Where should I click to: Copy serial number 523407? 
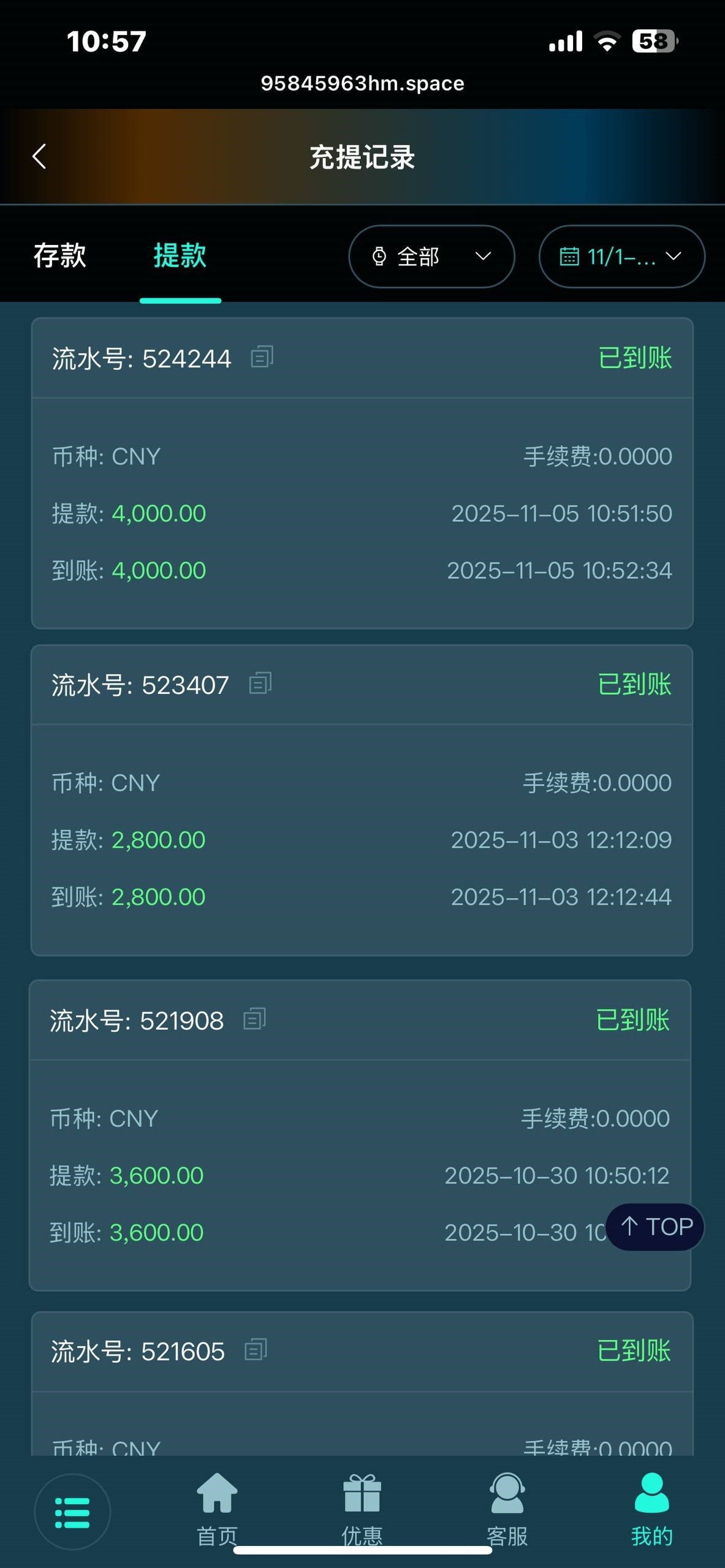click(260, 684)
